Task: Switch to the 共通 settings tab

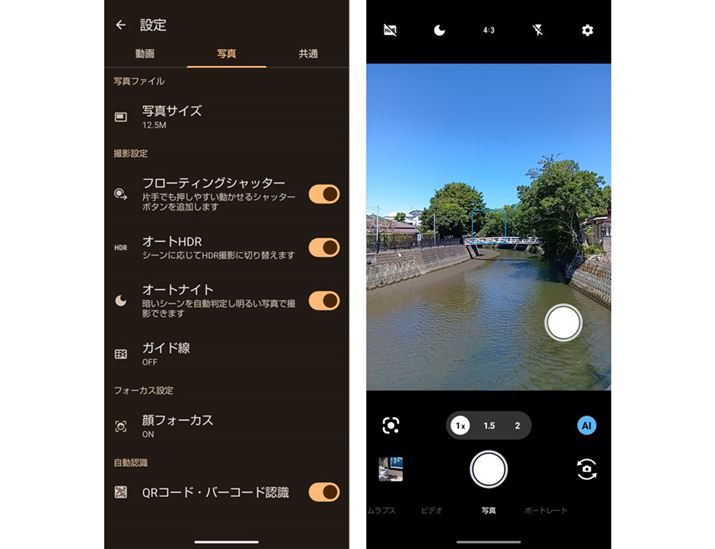Action: 308,54
